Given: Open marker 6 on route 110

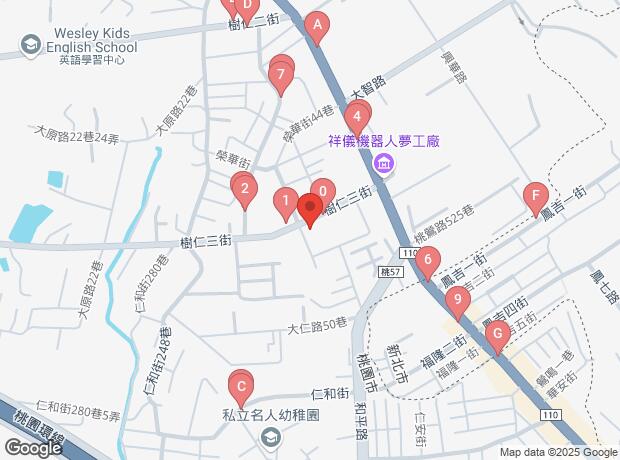Looking at the screenshot, I should 428,264.
